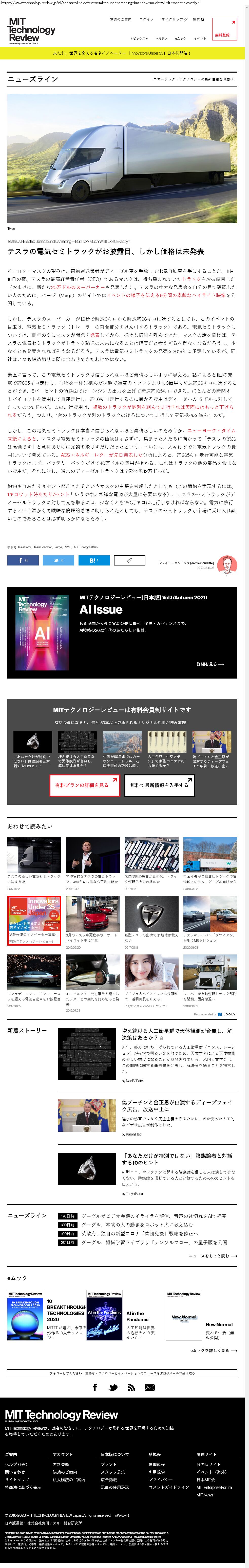Tap the 無料登録 registration button

point(224,29)
